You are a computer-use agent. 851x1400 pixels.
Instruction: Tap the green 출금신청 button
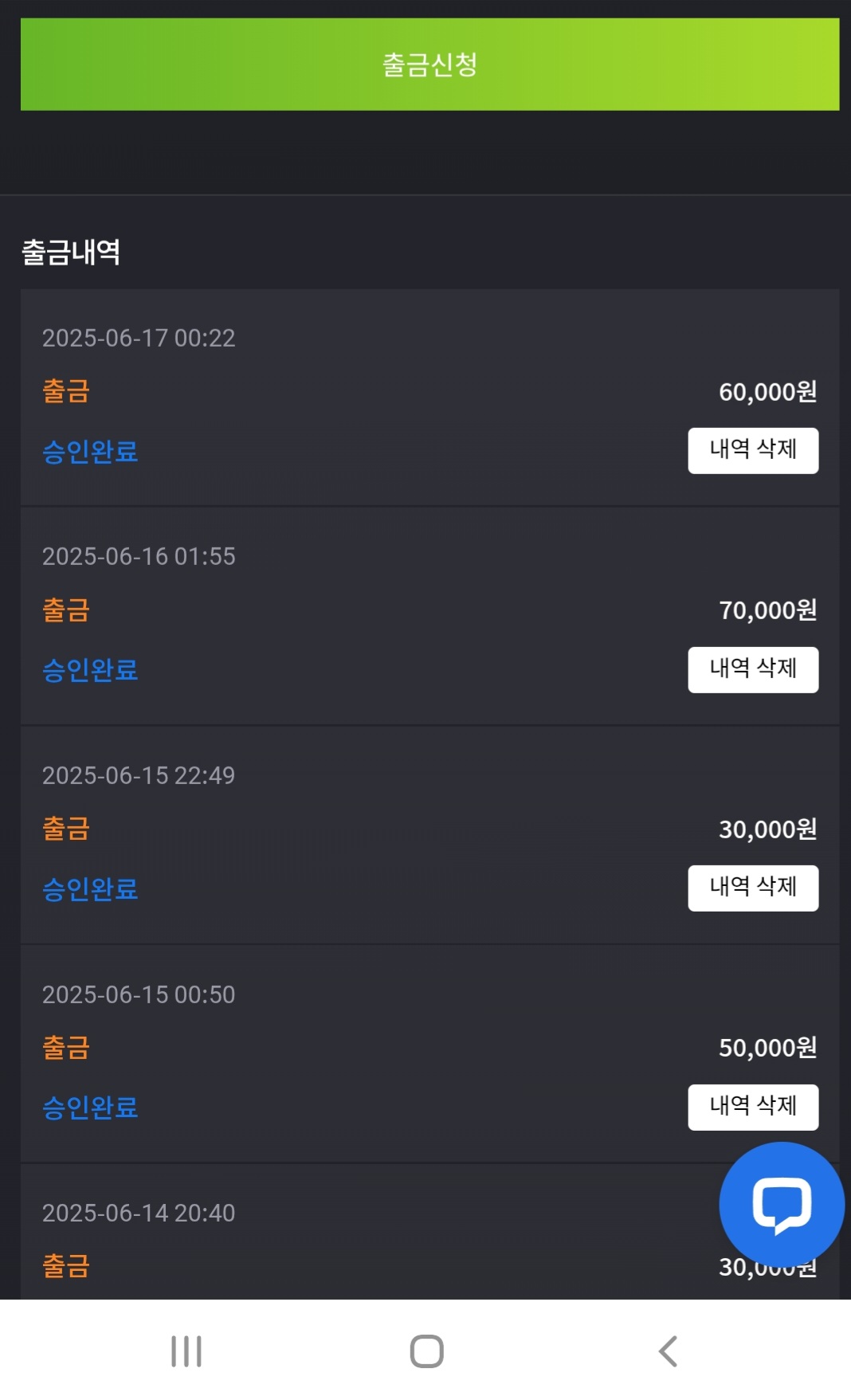click(x=429, y=65)
